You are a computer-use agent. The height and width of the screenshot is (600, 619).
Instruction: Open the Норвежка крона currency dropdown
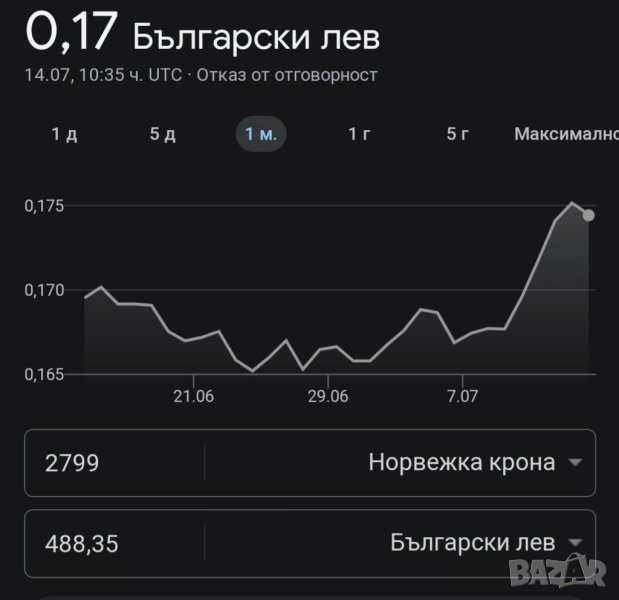[x=474, y=463]
